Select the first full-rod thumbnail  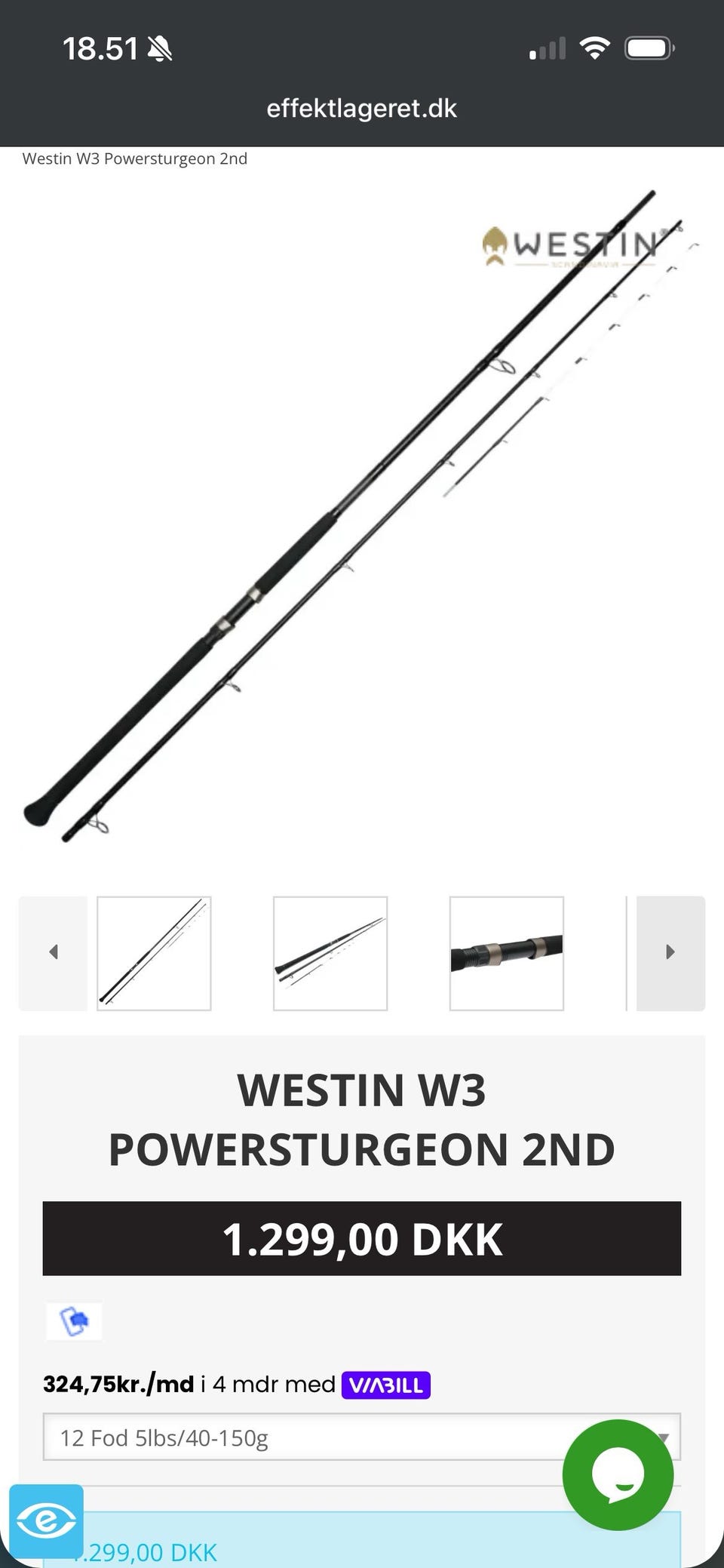point(154,953)
